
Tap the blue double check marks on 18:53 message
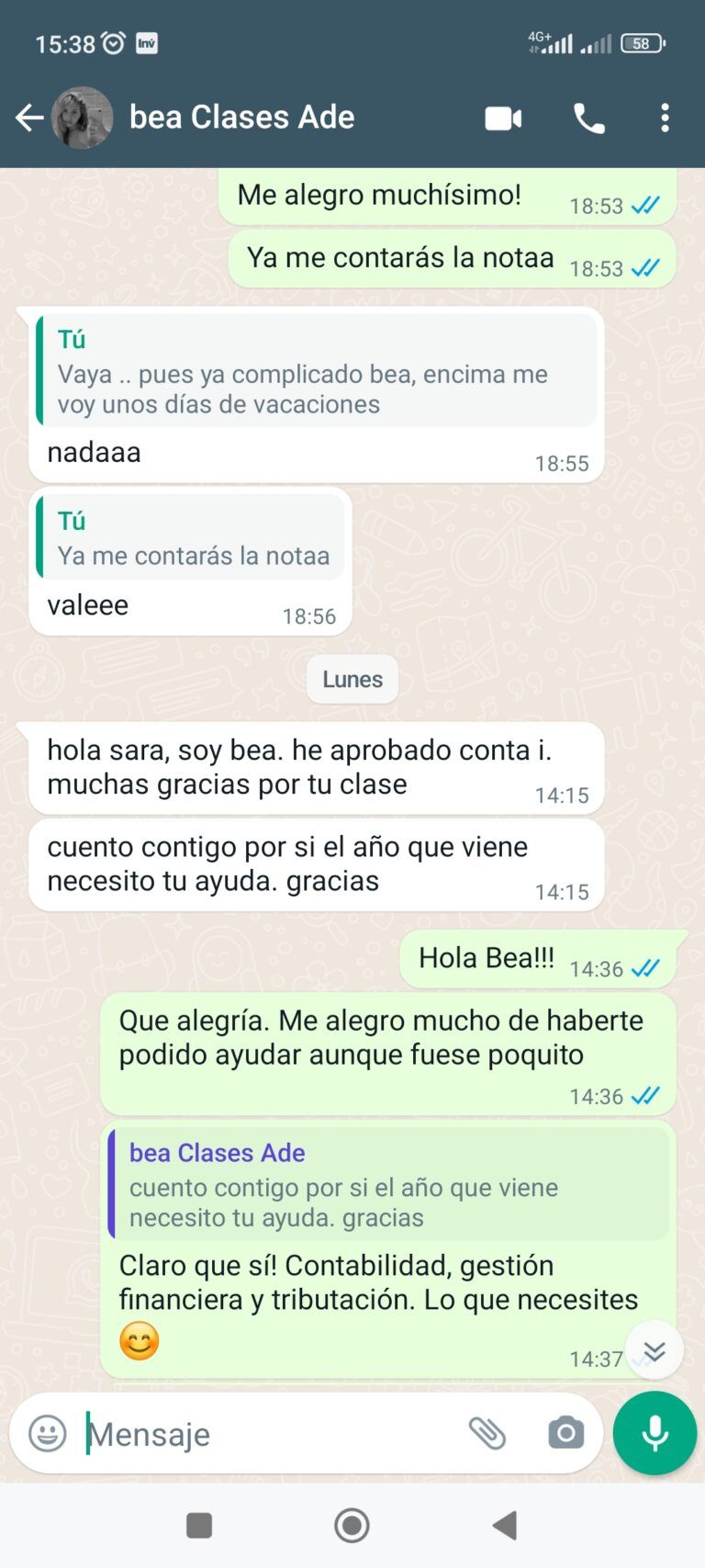click(x=643, y=206)
